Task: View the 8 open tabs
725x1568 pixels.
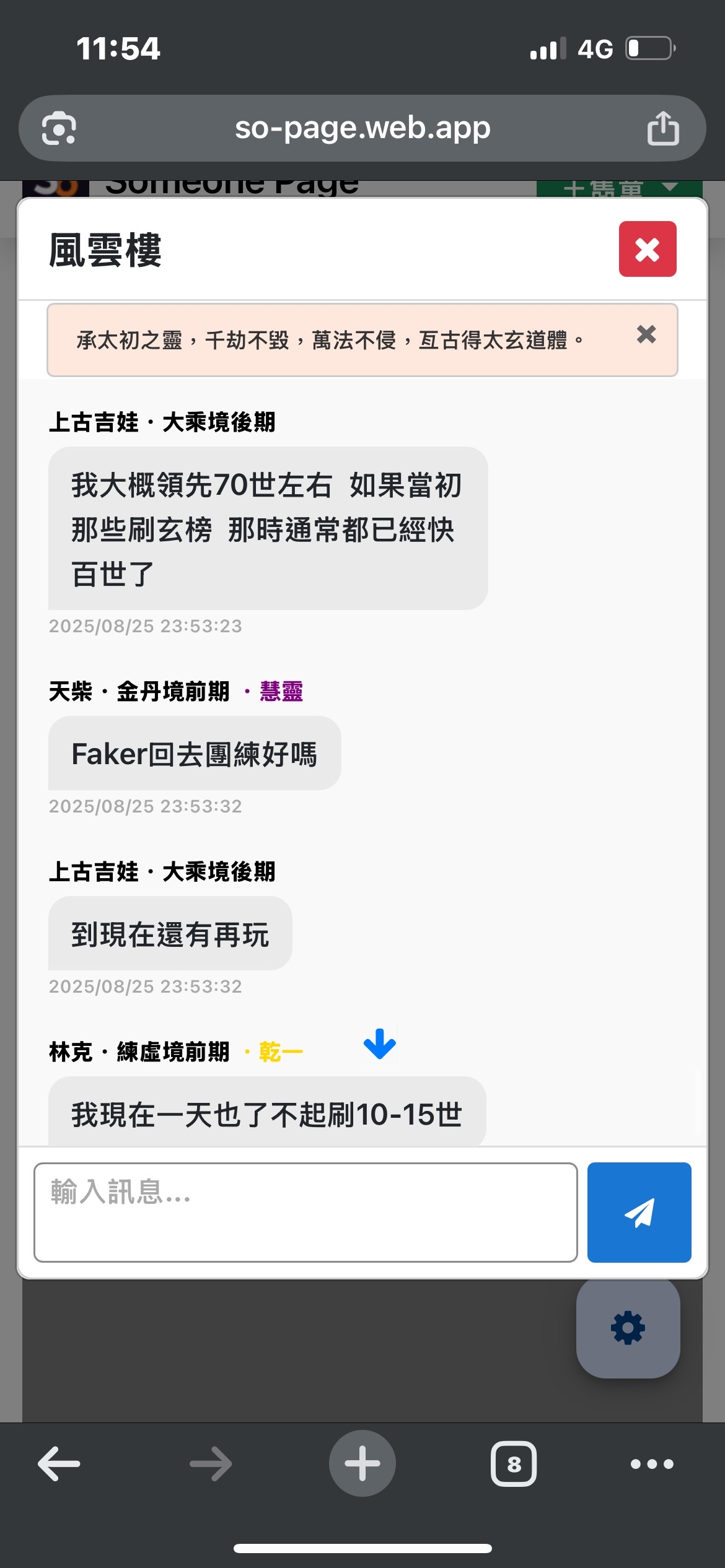Action: click(514, 1464)
